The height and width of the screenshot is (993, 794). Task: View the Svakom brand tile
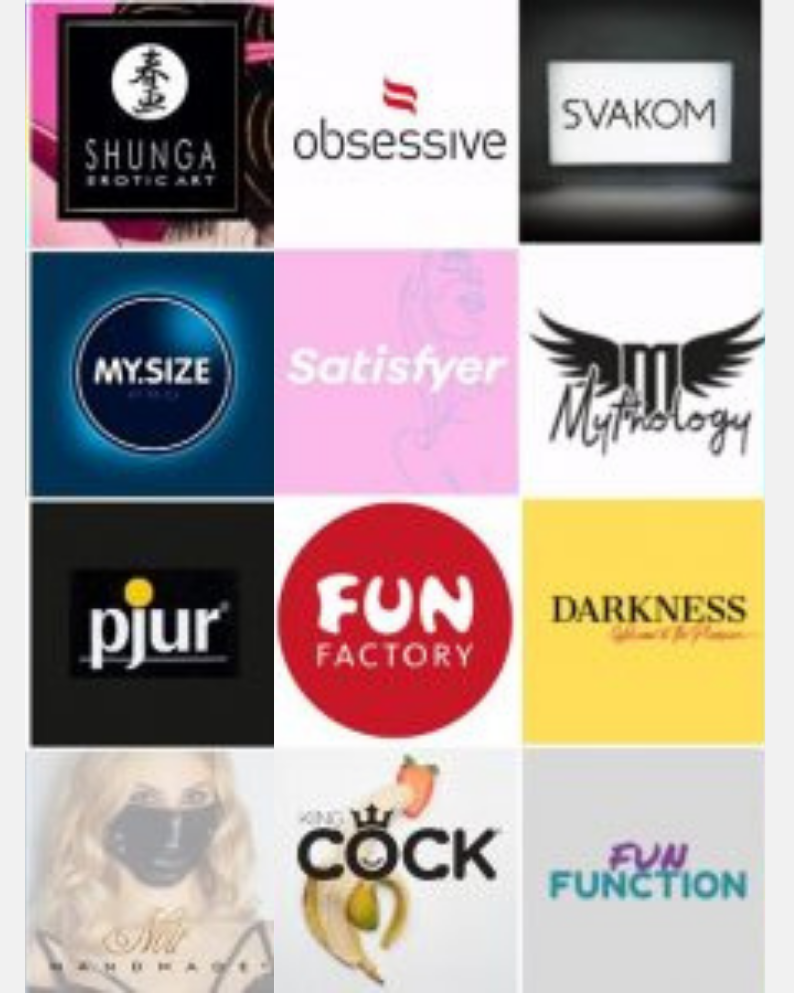[x=641, y=122]
